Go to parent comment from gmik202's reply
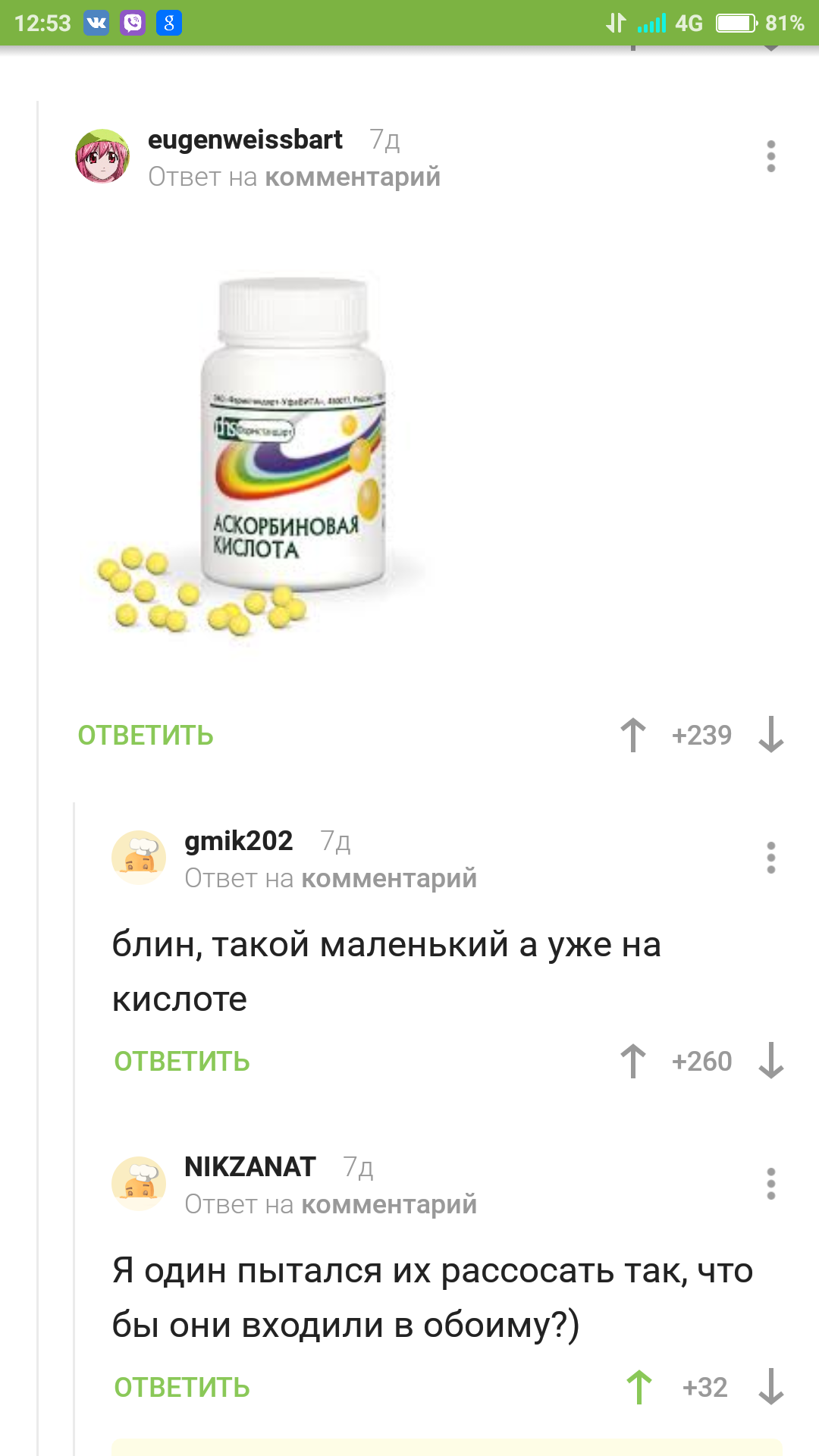 pos(389,878)
